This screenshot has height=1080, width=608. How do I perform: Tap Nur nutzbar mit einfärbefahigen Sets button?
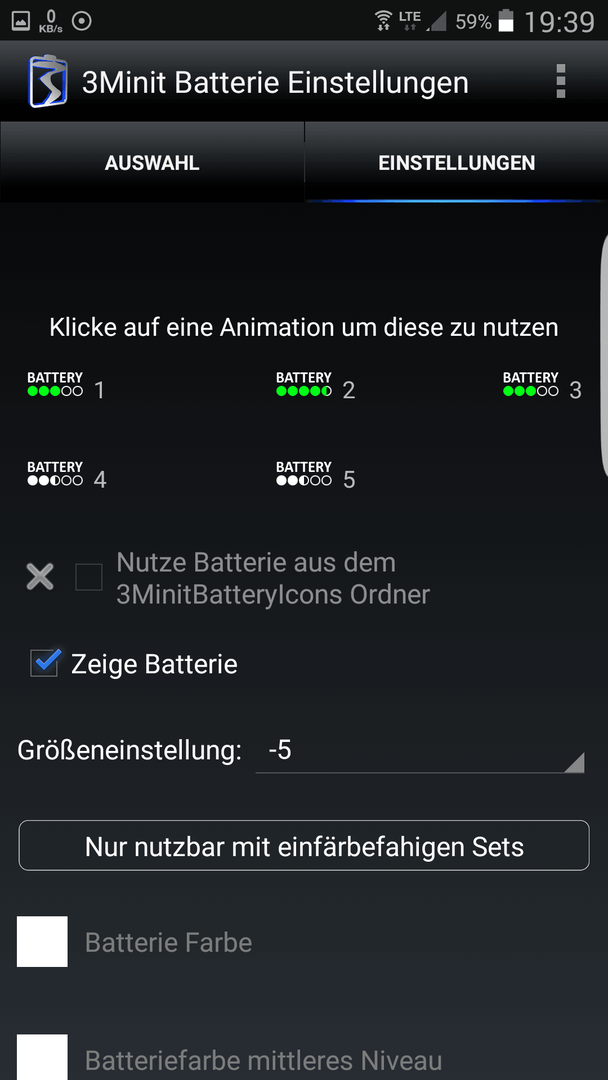point(304,845)
